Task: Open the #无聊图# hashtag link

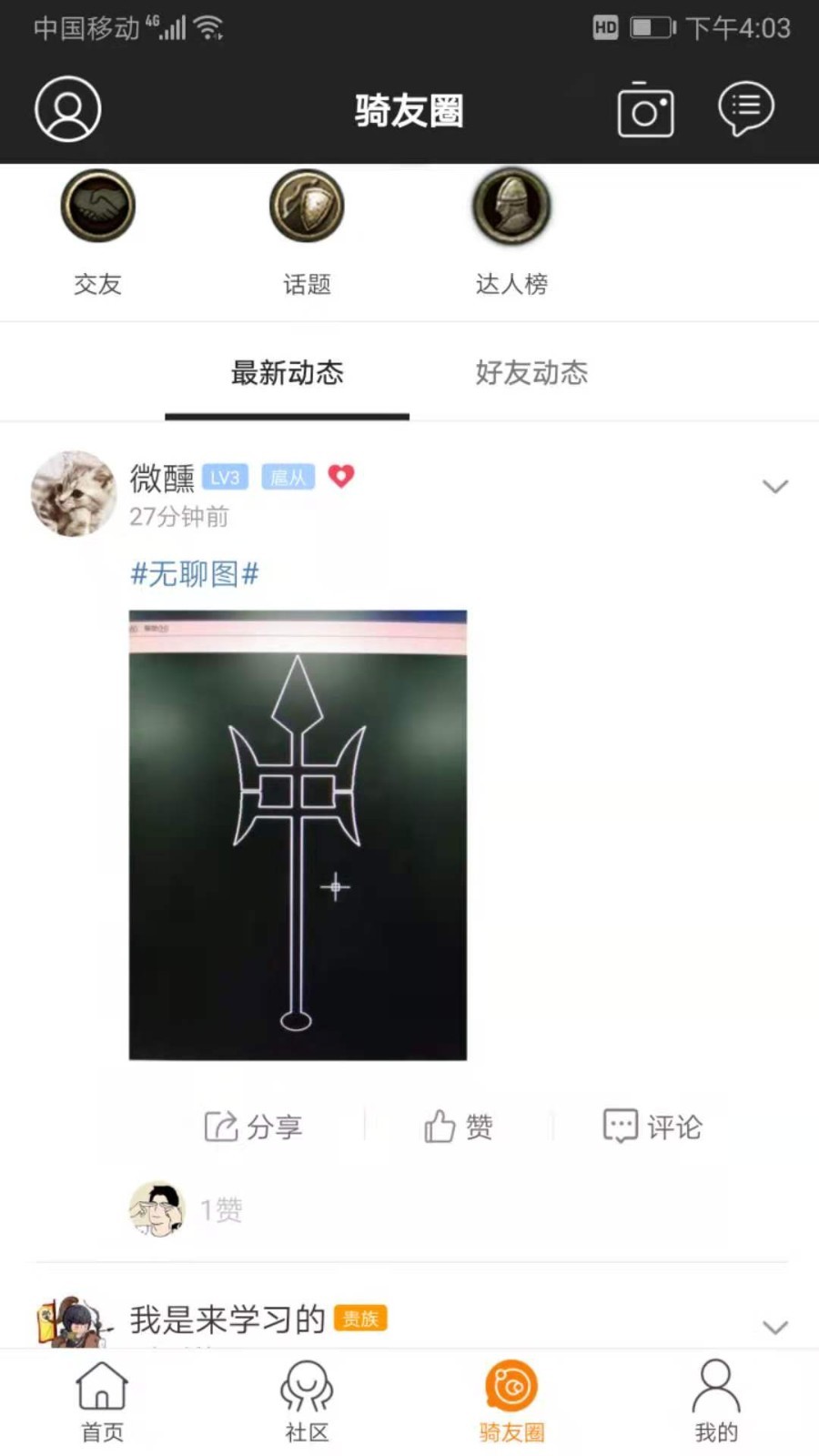Action: coord(195,573)
